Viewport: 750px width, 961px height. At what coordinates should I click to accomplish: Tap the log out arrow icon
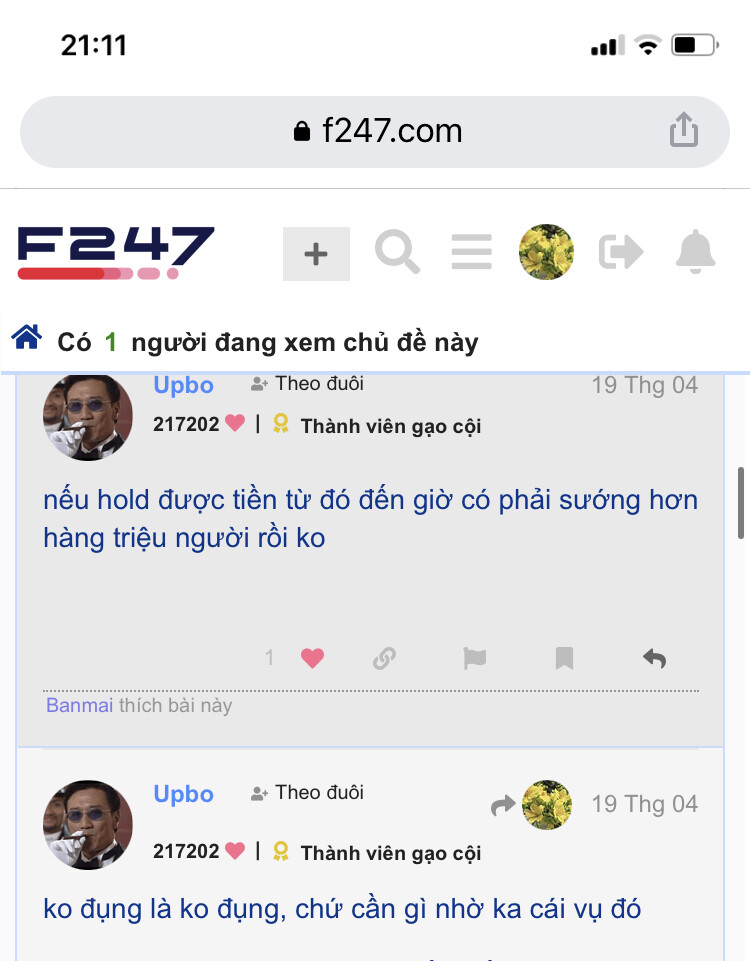coord(620,252)
